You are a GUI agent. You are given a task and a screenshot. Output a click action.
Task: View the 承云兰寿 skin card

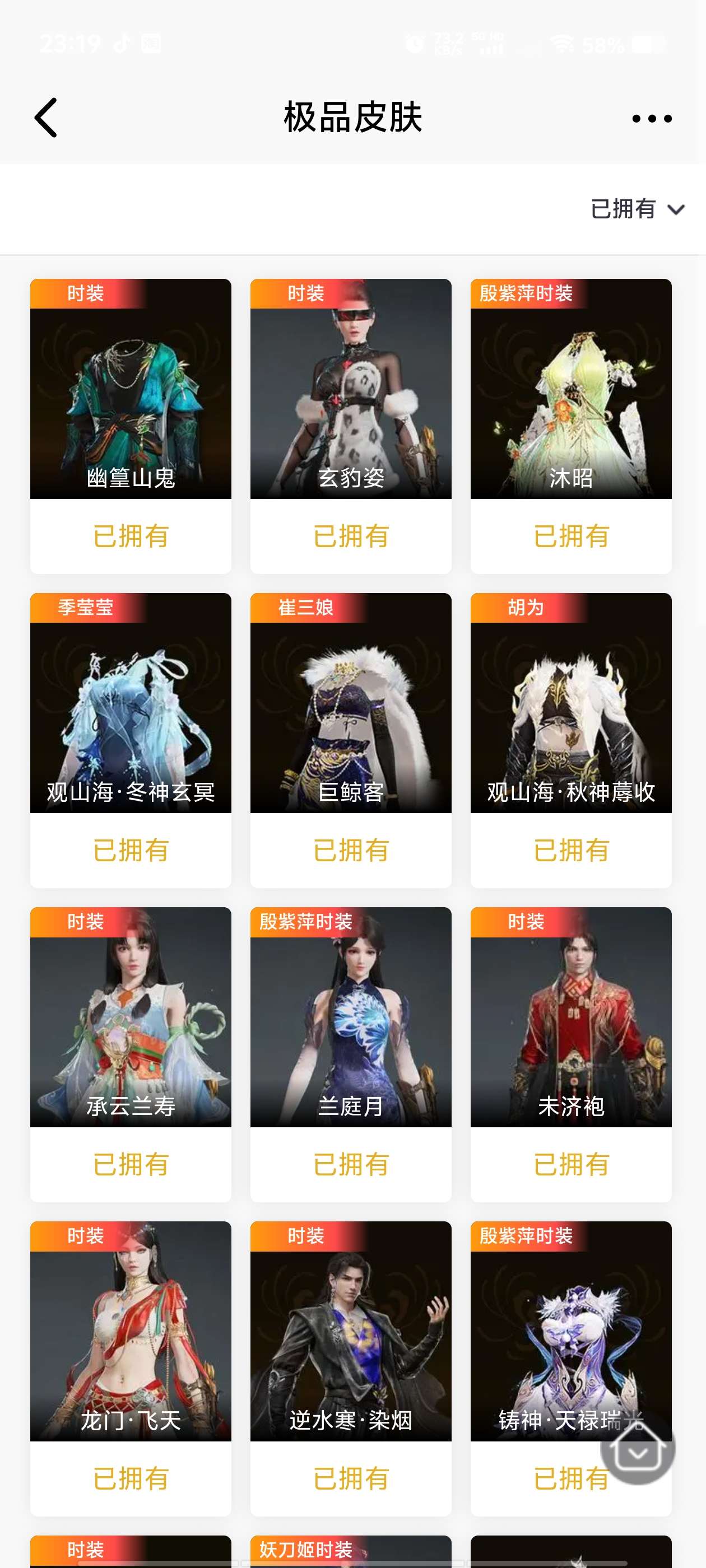pyautogui.click(x=131, y=1029)
